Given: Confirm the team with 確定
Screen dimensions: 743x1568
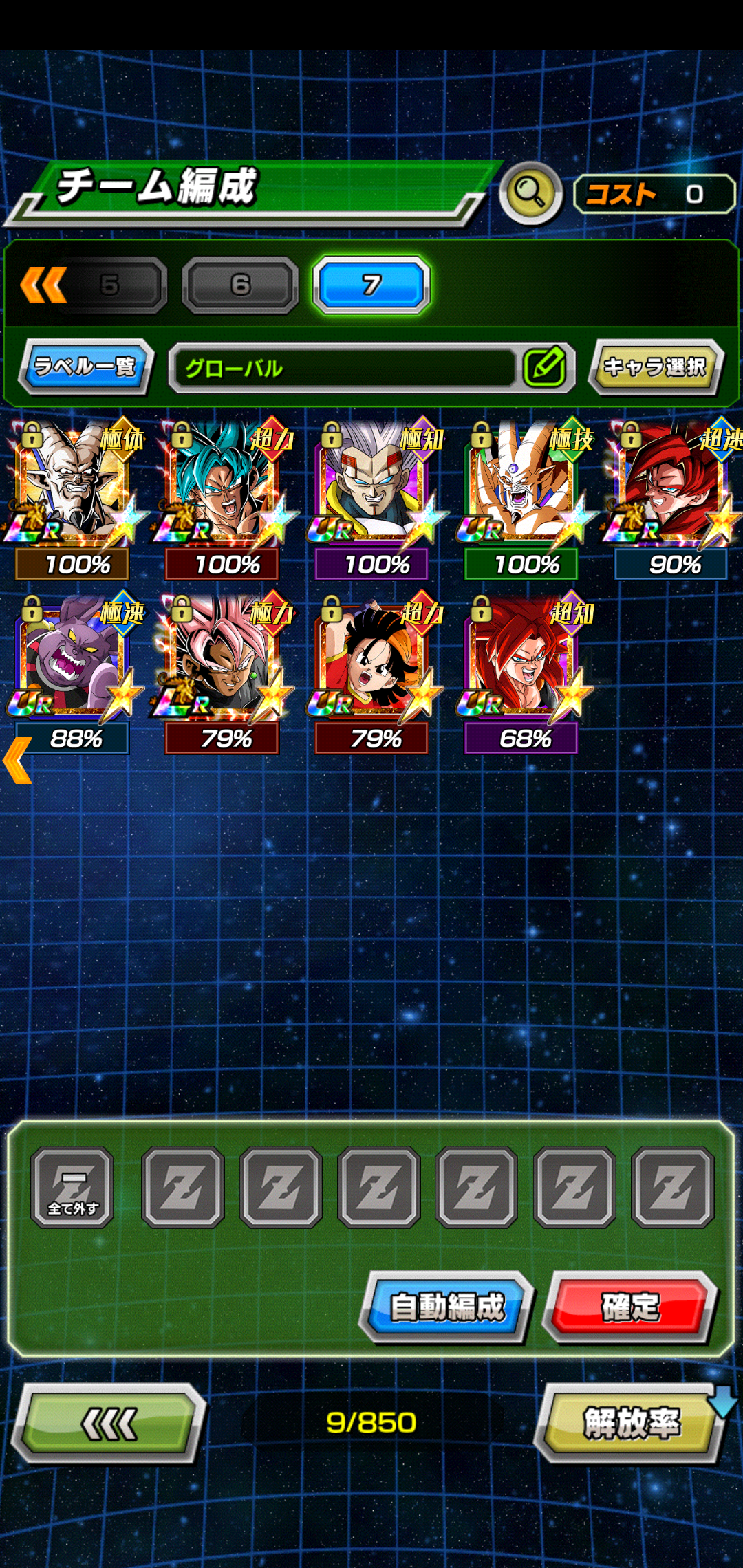Looking at the screenshot, I should tap(630, 1307).
